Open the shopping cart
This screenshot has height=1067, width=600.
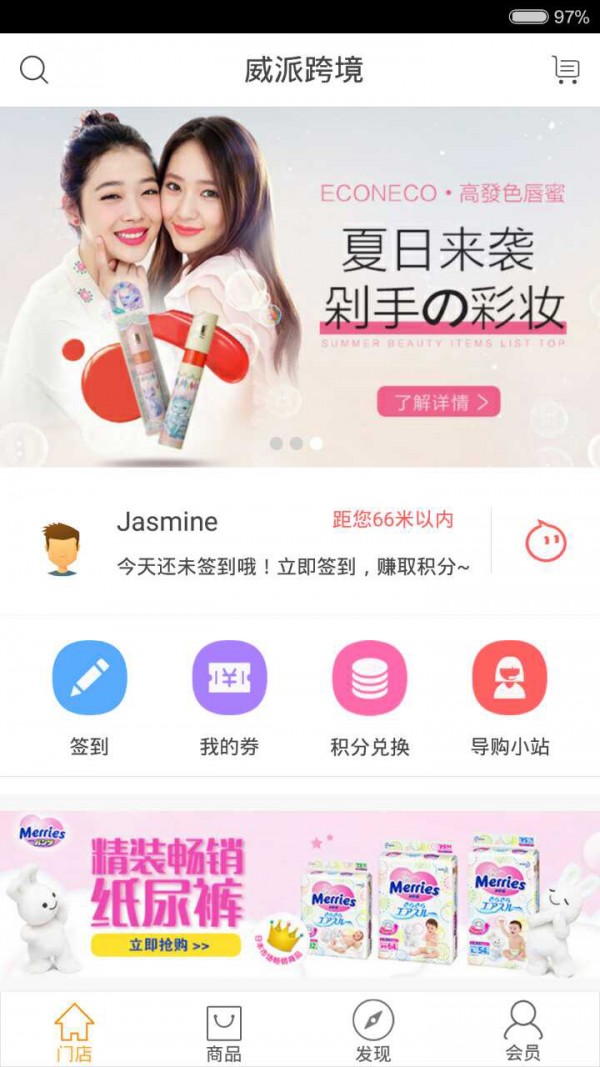tap(565, 69)
